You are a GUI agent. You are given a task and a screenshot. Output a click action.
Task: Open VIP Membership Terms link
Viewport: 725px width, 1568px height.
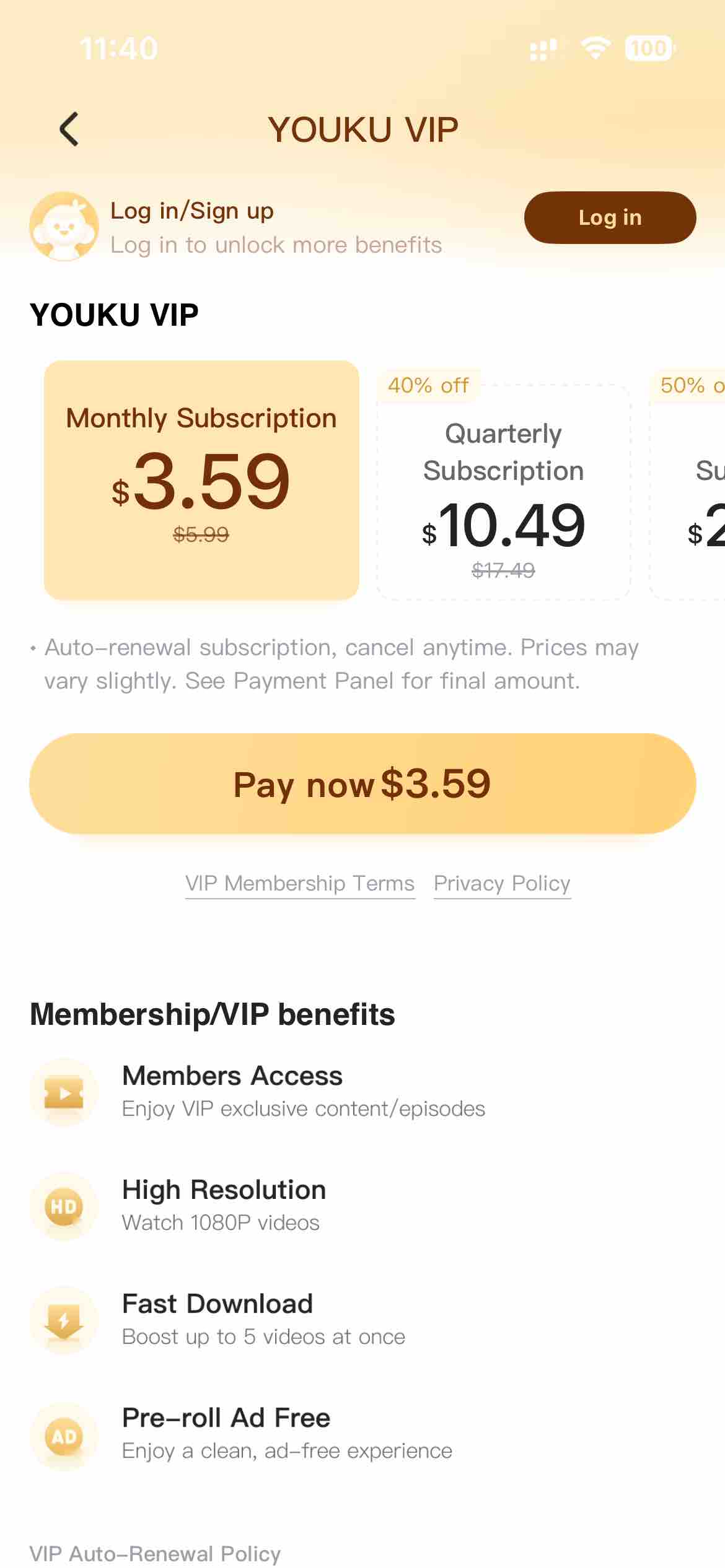[x=300, y=883]
